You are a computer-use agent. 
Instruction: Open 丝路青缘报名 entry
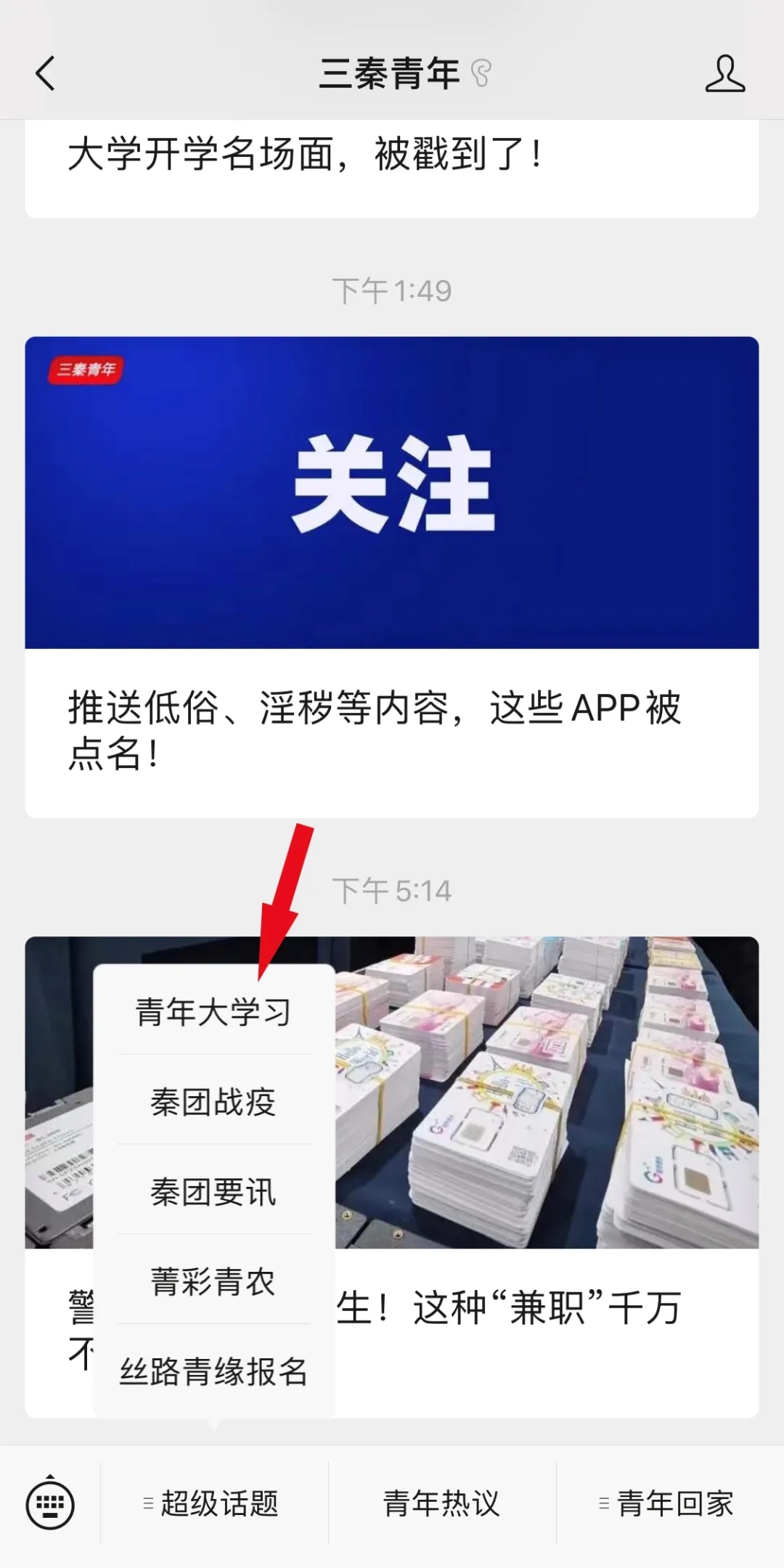click(213, 1372)
